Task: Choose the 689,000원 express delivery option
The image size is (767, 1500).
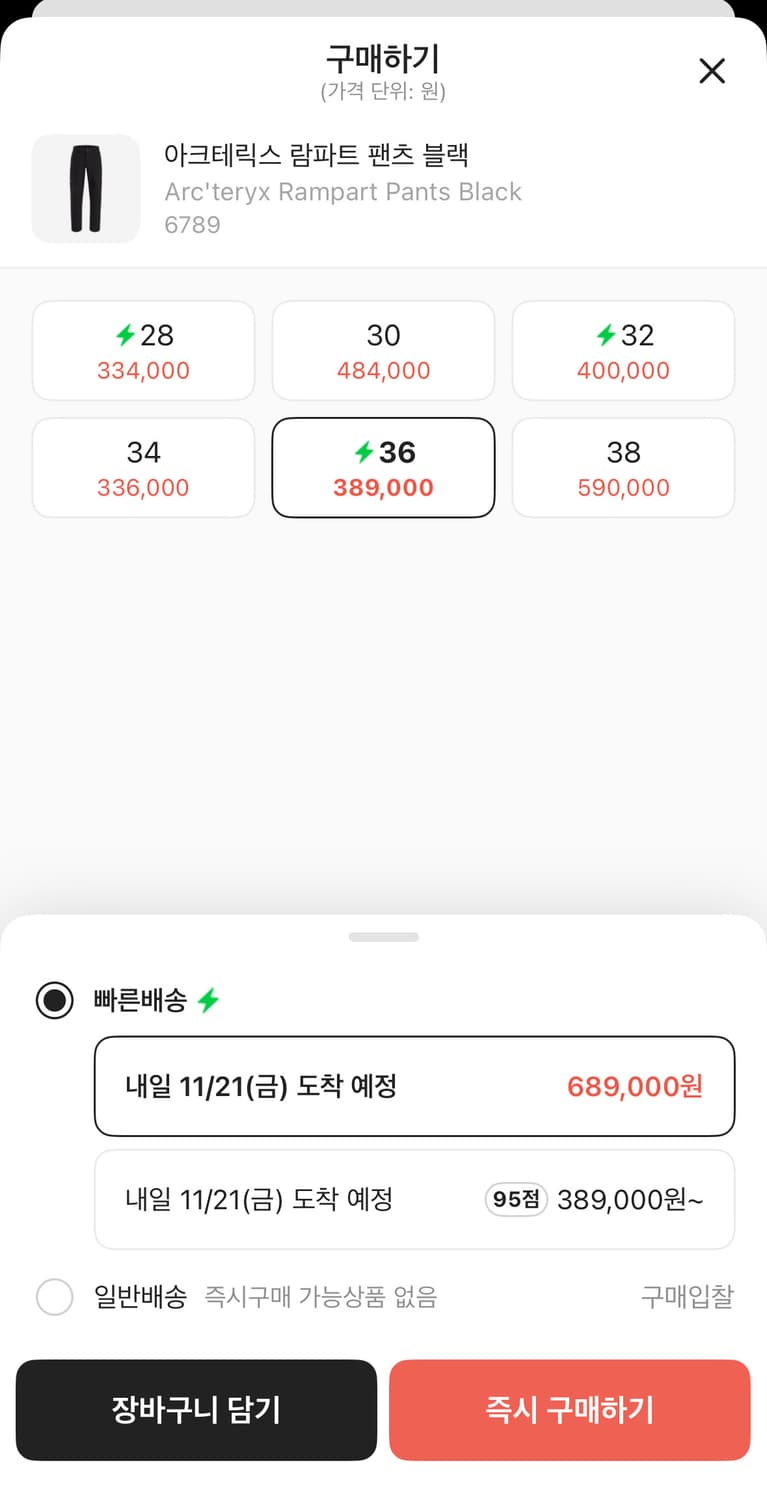Action: (x=414, y=1086)
